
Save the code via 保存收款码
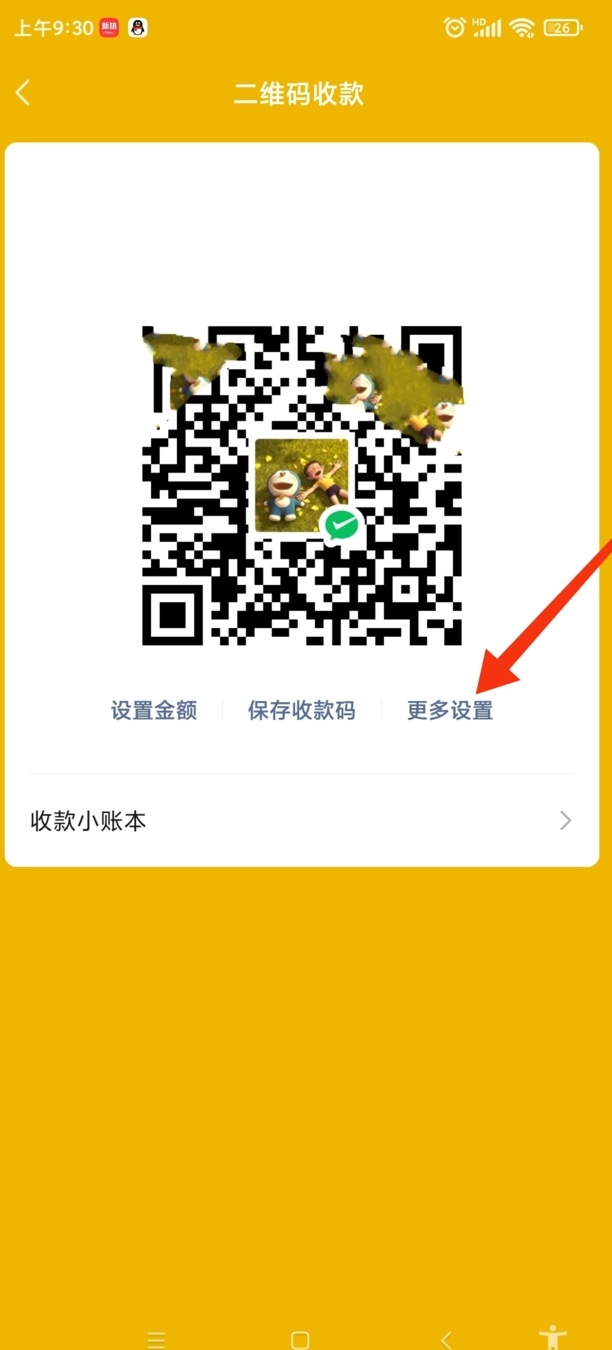(301, 711)
